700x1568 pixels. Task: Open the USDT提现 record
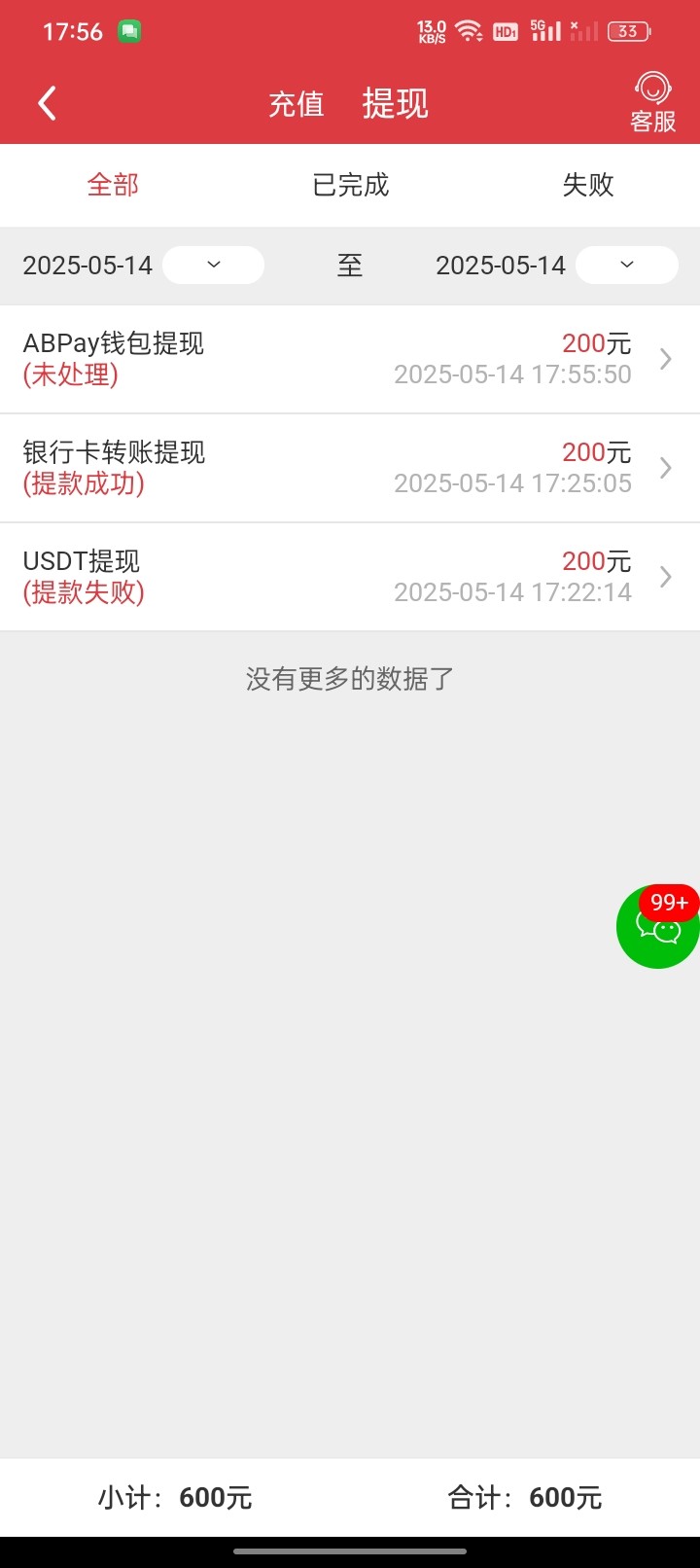coord(350,577)
